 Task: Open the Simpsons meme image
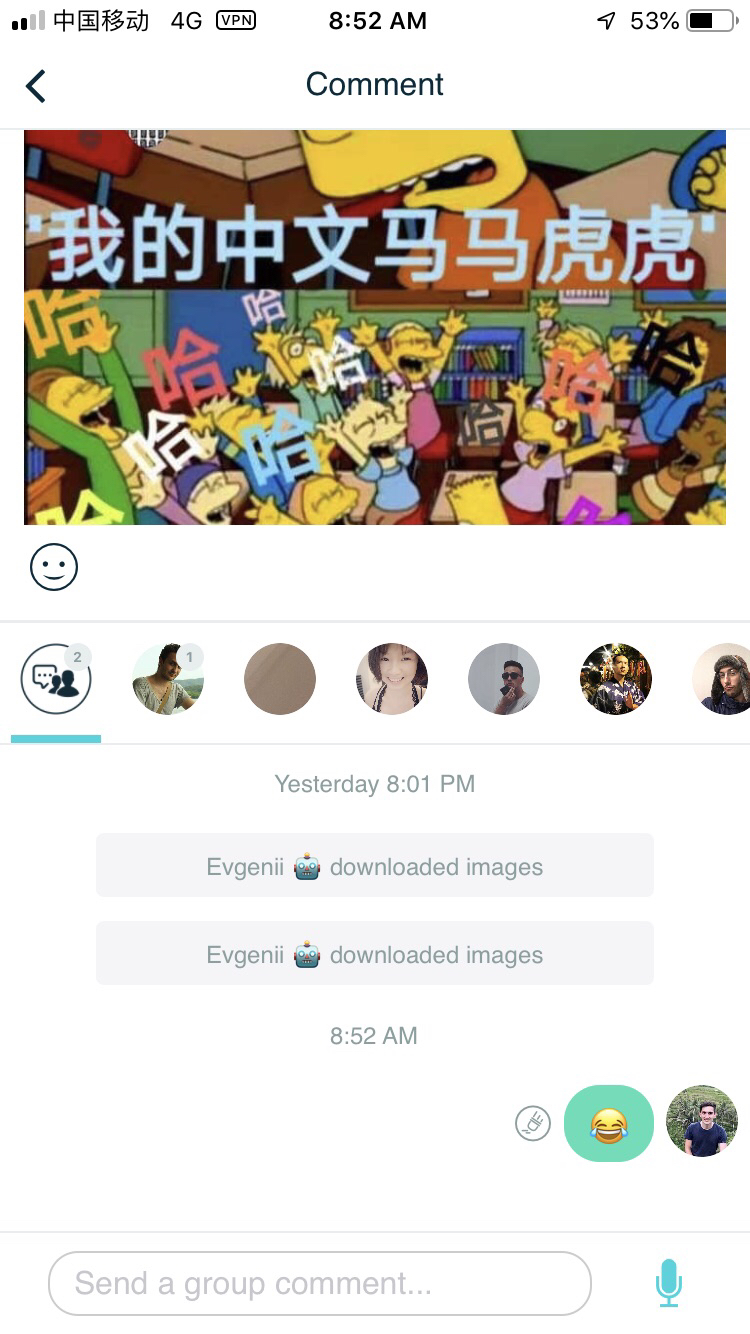(x=375, y=327)
